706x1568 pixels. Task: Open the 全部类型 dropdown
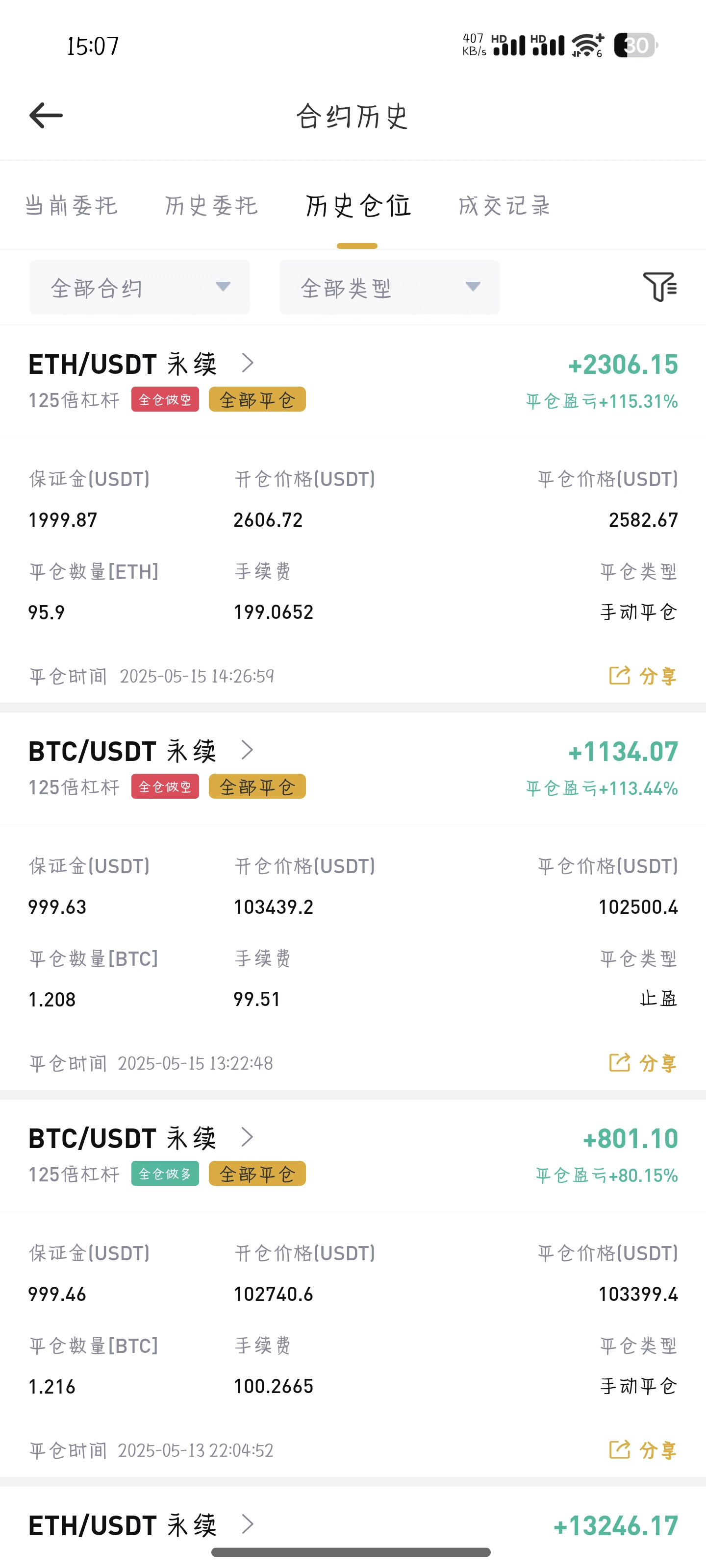[390, 287]
